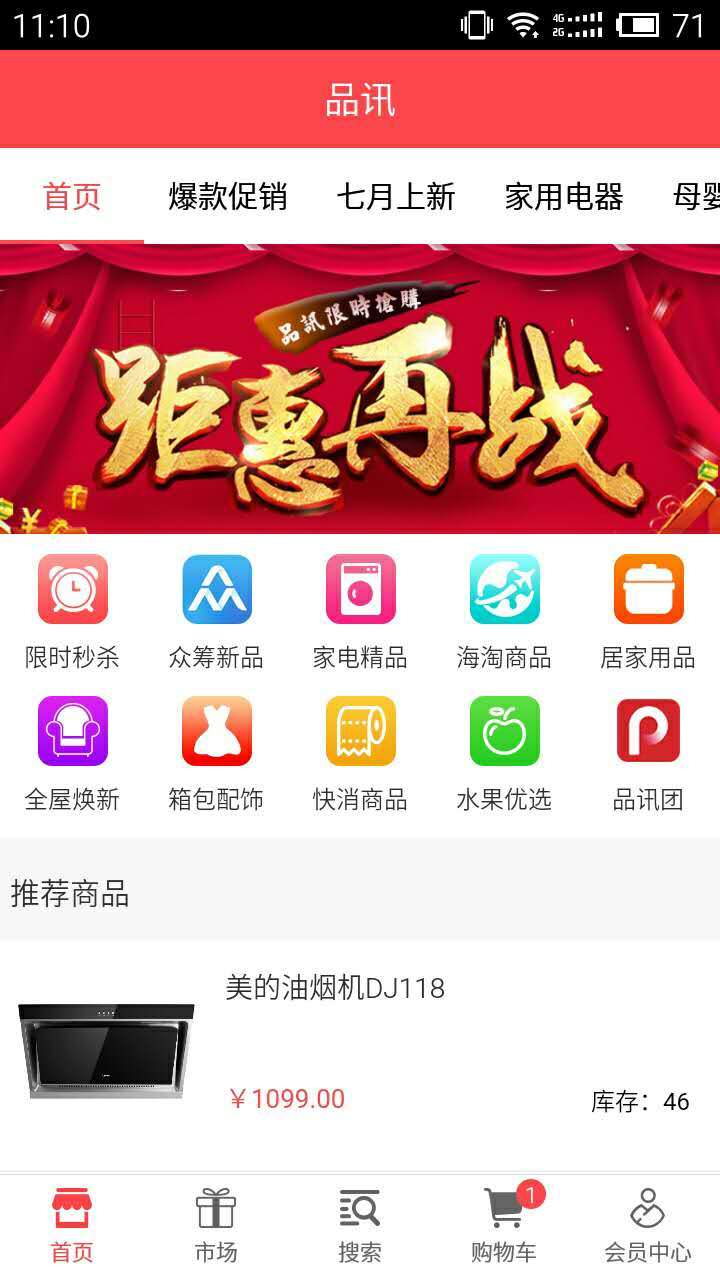Switch to the 爆款促销 tab
Viewport: 720px width, 1280px height.
tap(227, 197)
